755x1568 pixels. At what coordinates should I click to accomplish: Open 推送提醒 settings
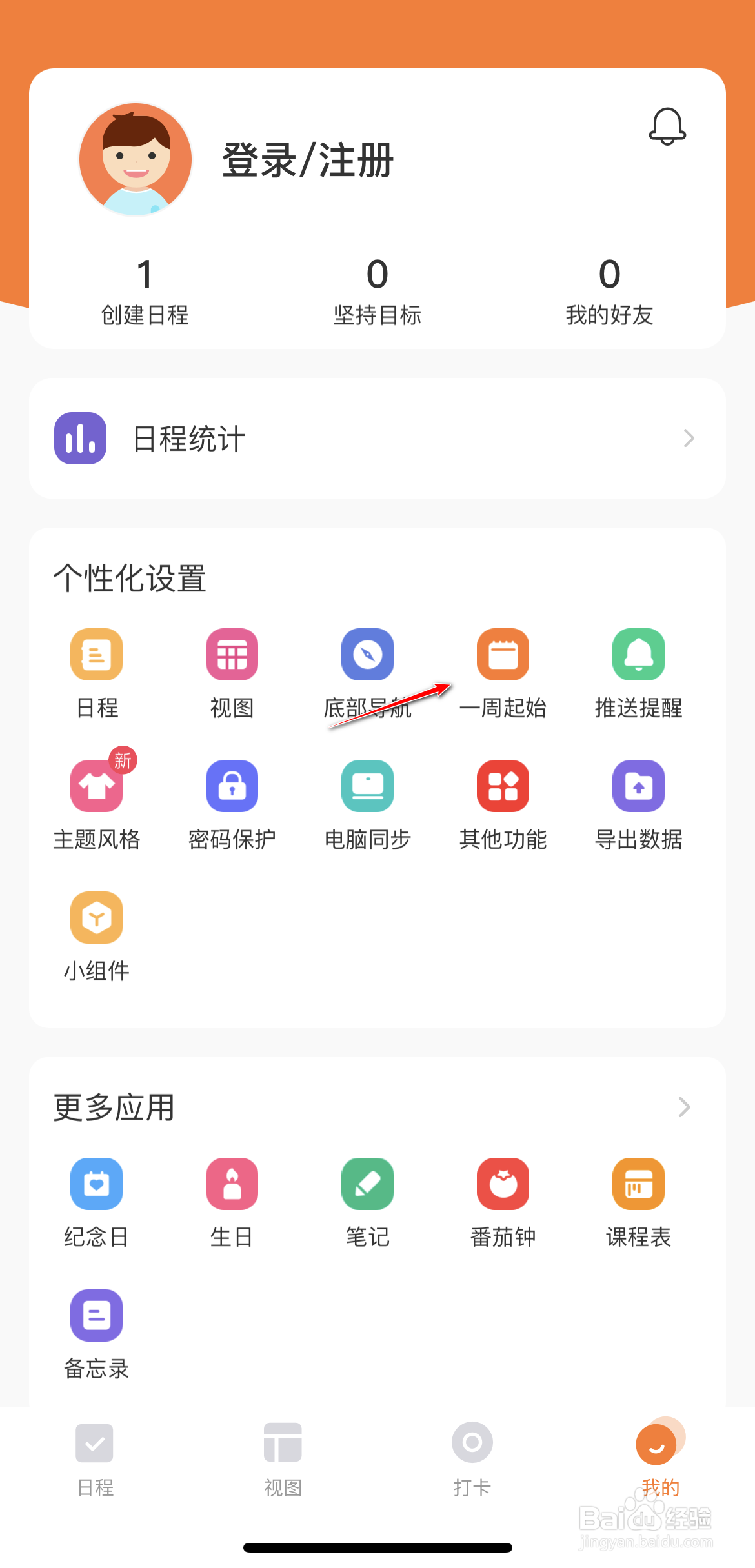click(638, 674)
